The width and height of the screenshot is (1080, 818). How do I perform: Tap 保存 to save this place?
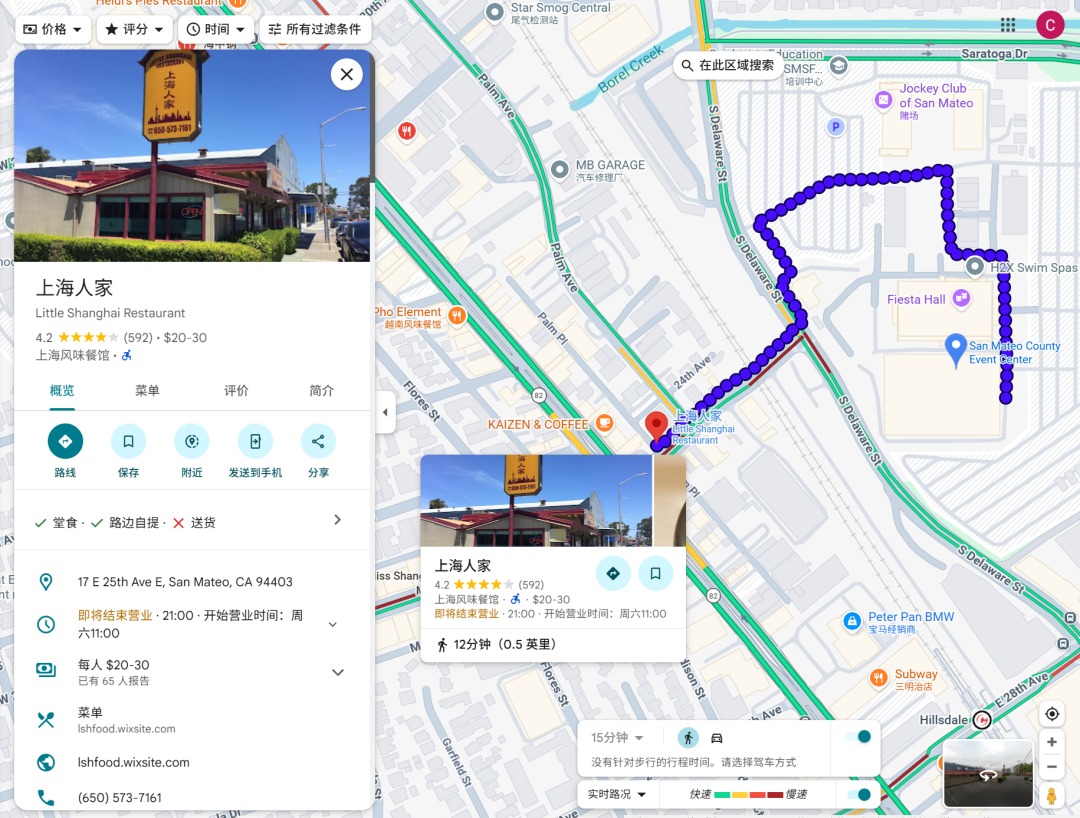[x=128, y=441]
